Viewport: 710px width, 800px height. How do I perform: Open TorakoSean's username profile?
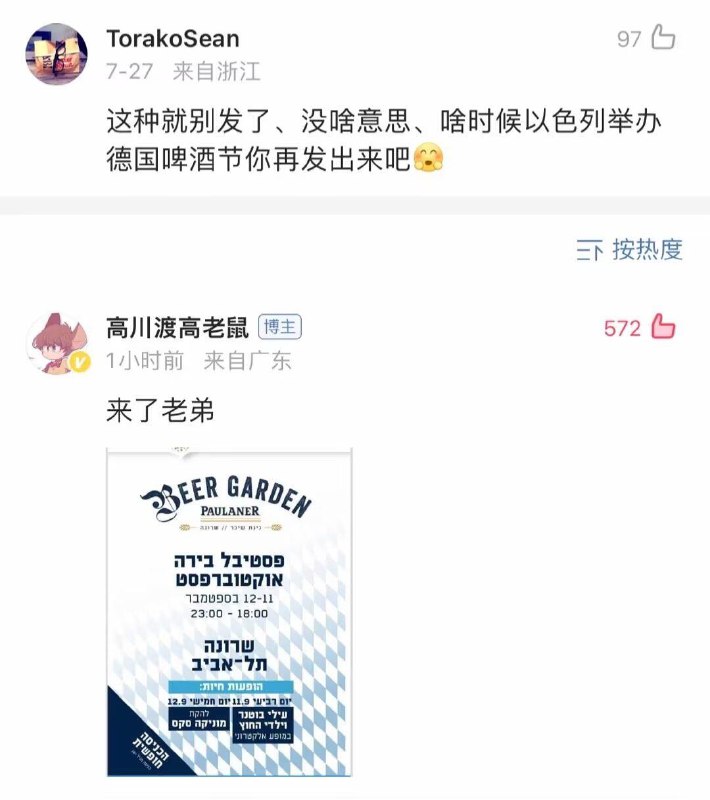pos(172,39)
